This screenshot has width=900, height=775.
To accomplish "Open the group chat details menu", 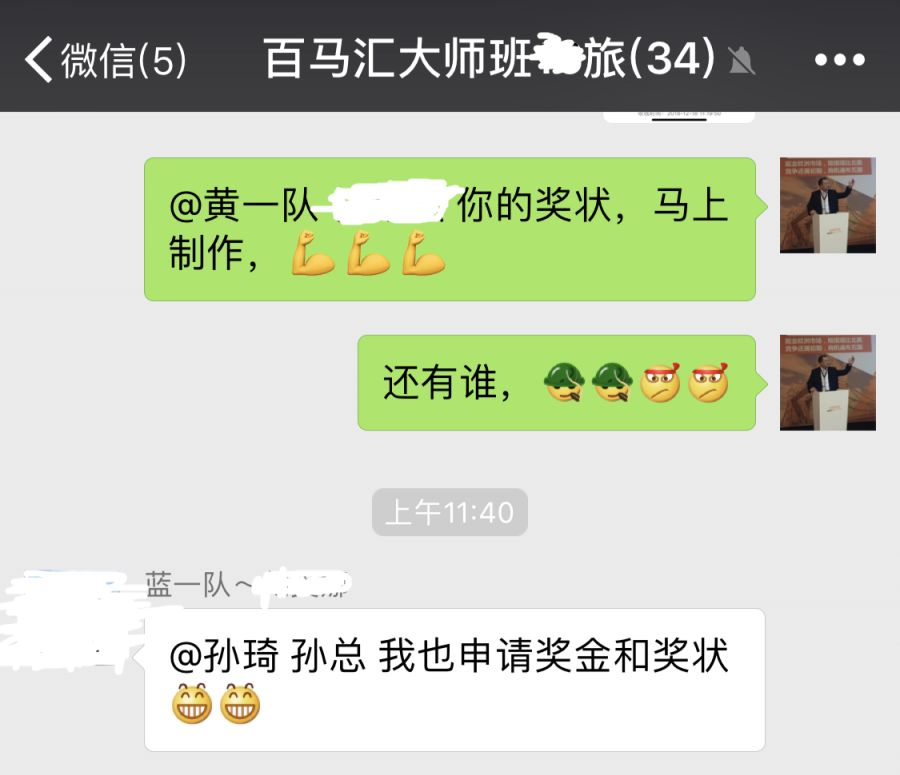I will pyautogui.click(x=838, y=60).
